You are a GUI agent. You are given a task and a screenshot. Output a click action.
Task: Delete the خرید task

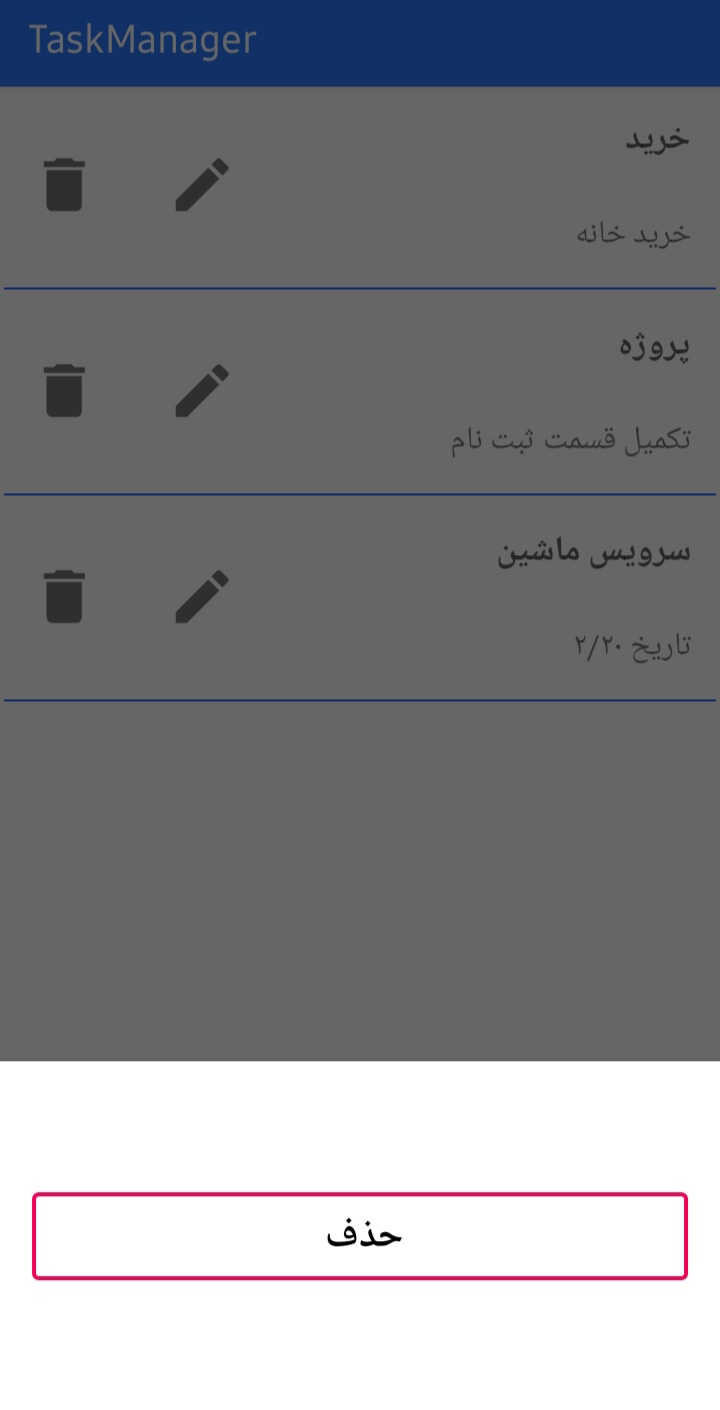point(65,185)
